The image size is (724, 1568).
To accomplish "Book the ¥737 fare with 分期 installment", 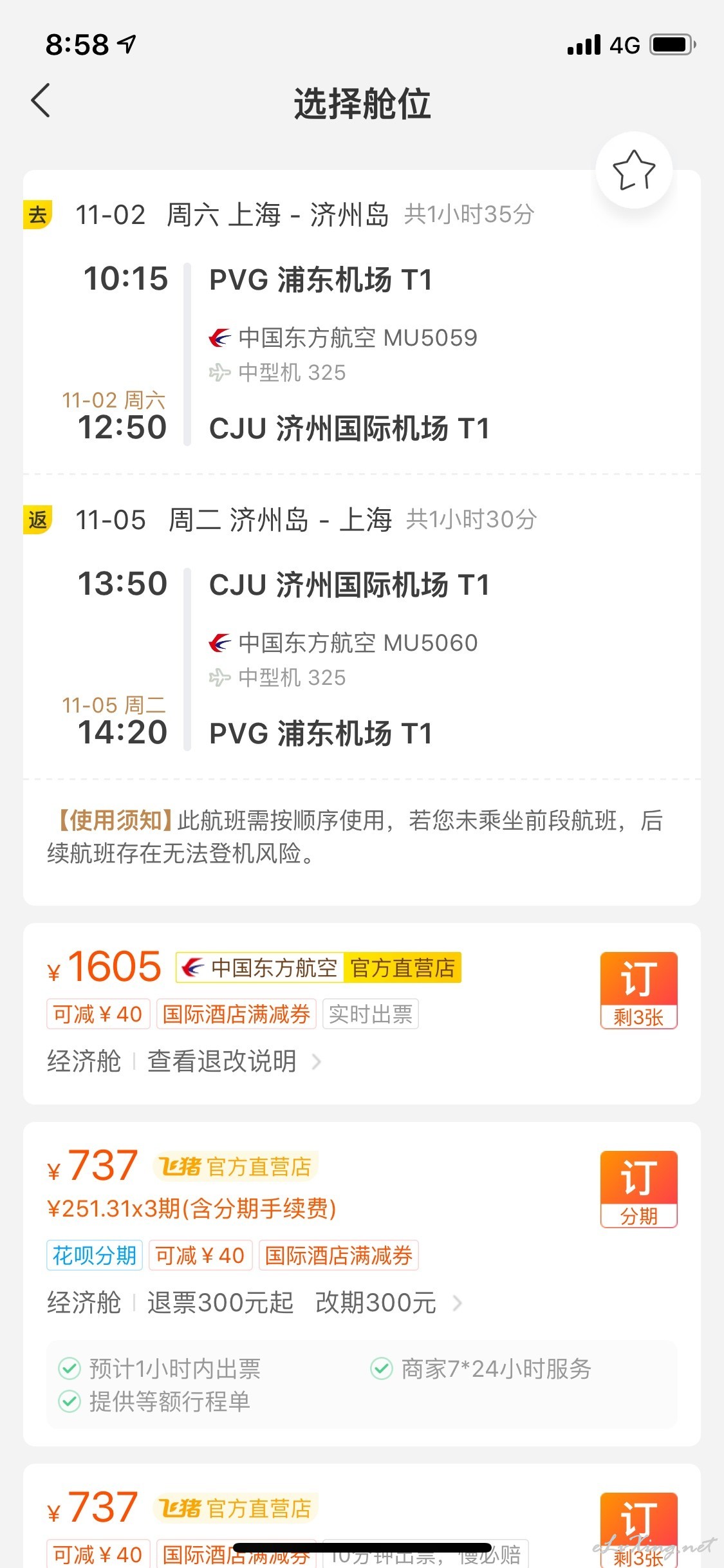I will pyautogui.click(x=638, y=1189).
